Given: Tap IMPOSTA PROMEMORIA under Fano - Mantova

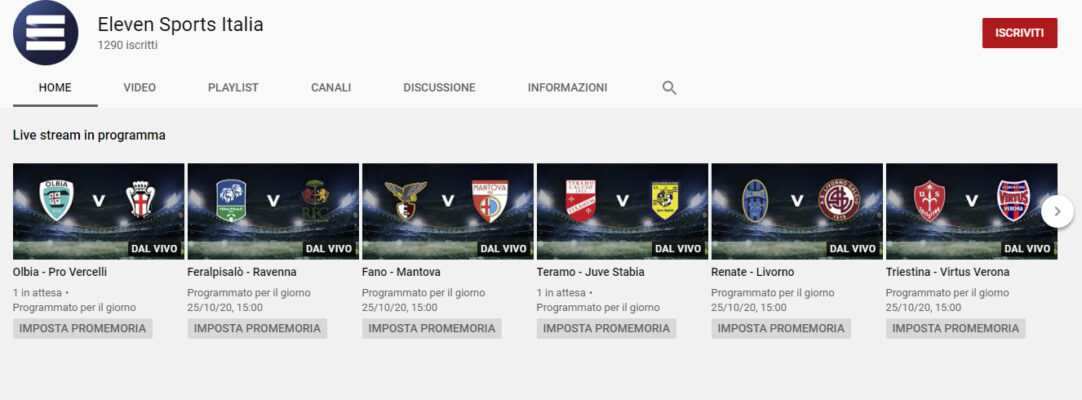Looking at the screenshot, I should (x=432, y=328).
